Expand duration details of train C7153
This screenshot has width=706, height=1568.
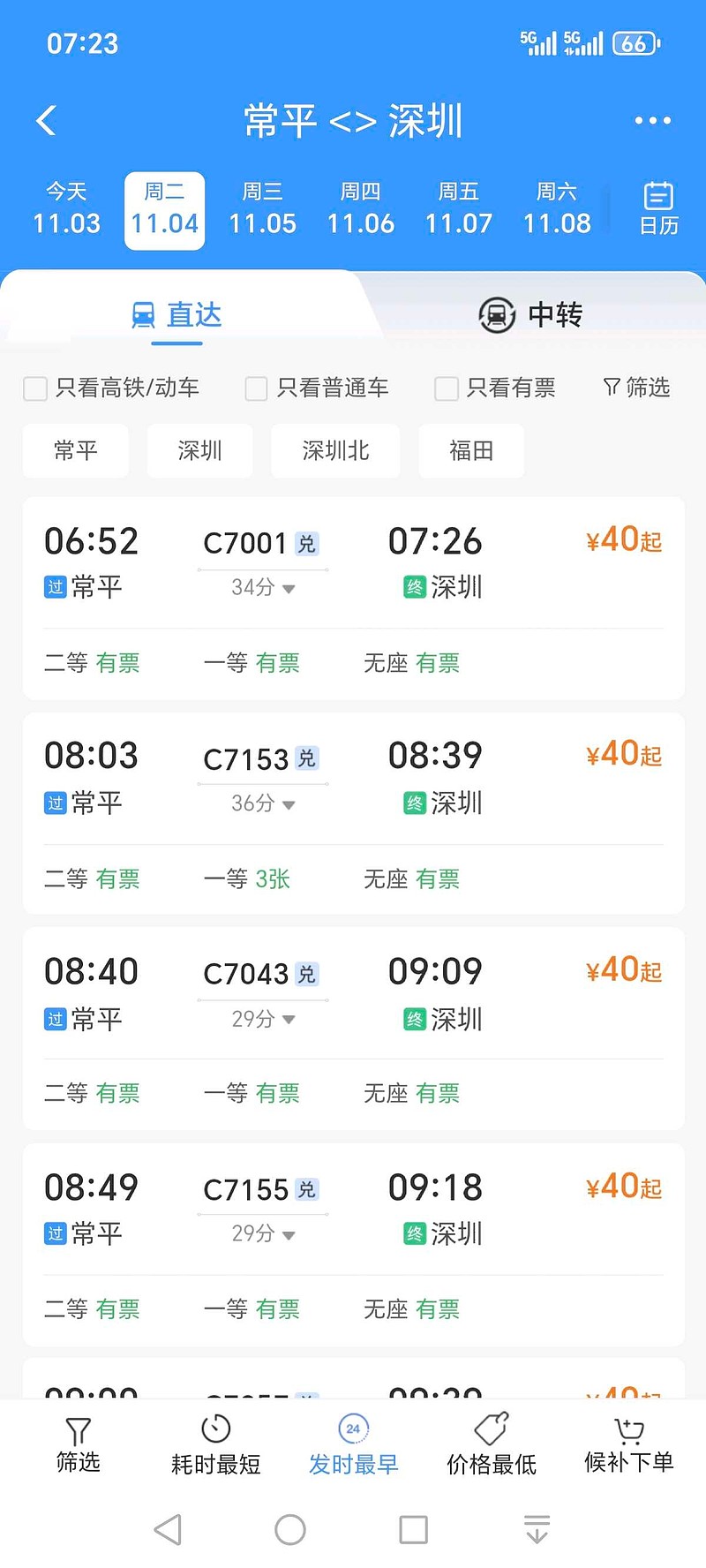(260, 804)
